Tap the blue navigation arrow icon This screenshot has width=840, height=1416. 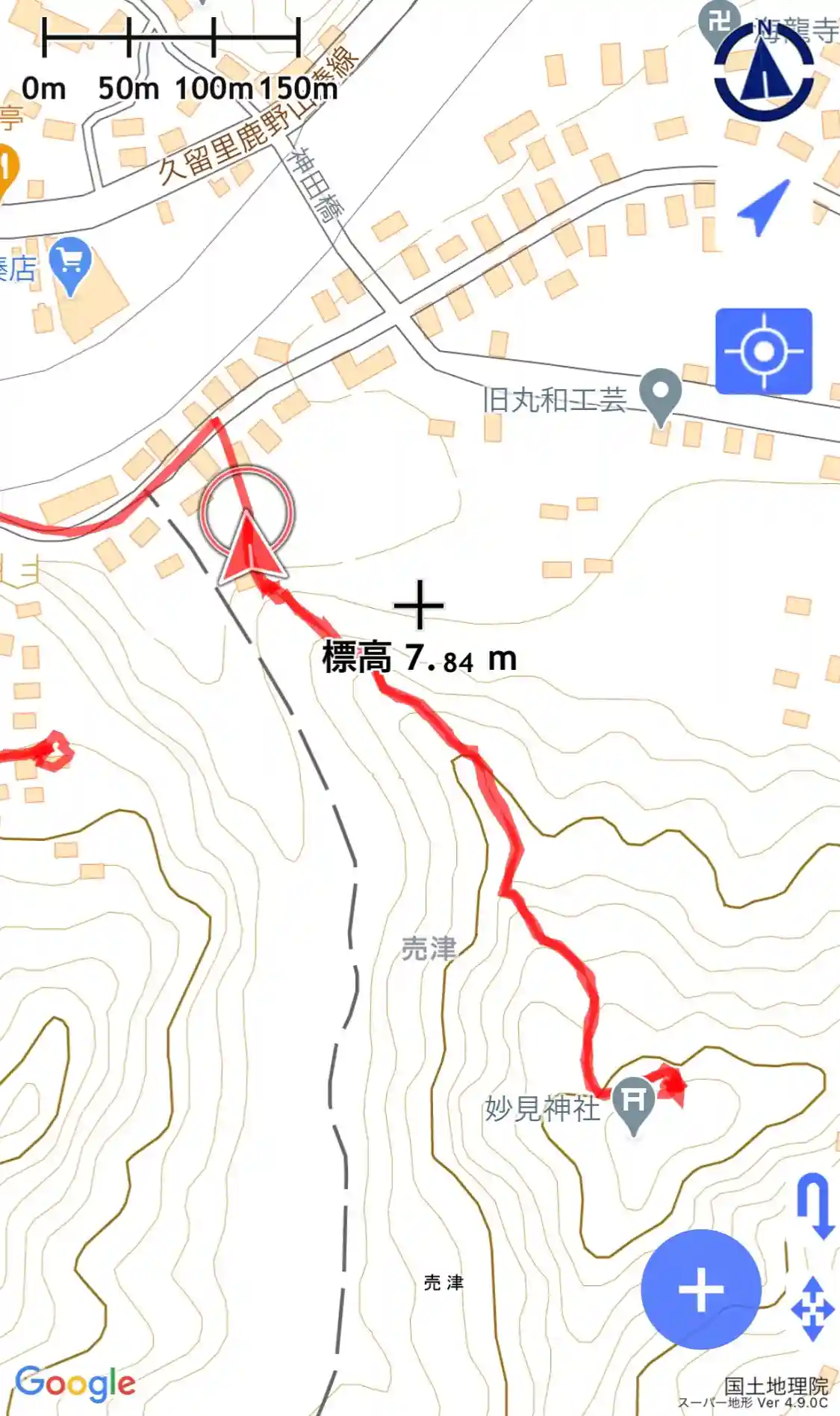(x=763, y=207)
